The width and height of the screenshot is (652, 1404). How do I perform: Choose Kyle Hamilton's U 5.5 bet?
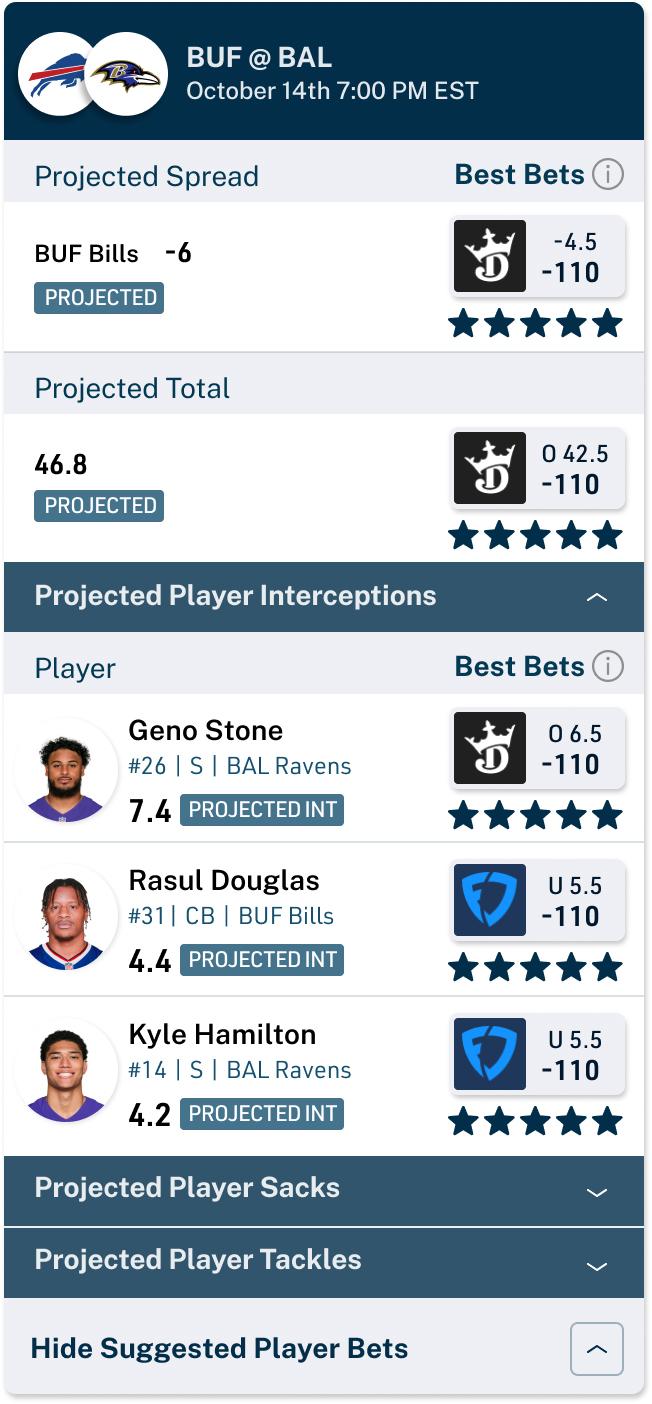tap(539, 1055)
